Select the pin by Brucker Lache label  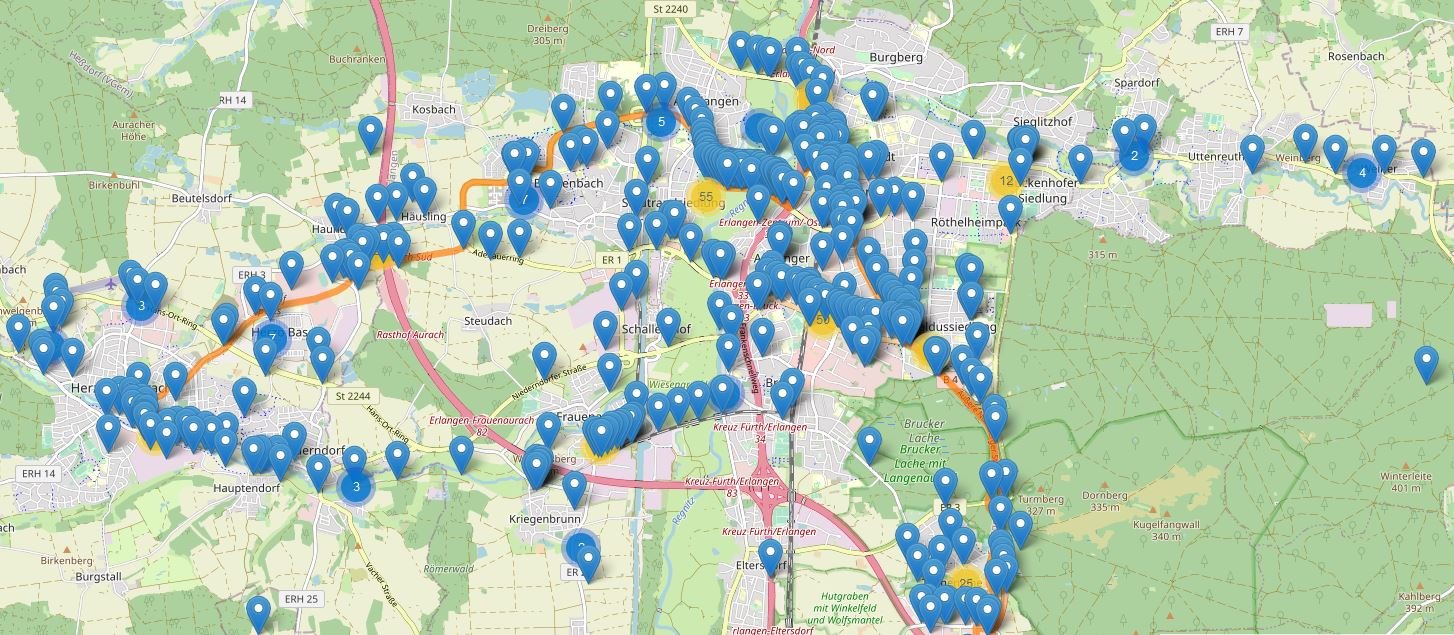(869, 444)
